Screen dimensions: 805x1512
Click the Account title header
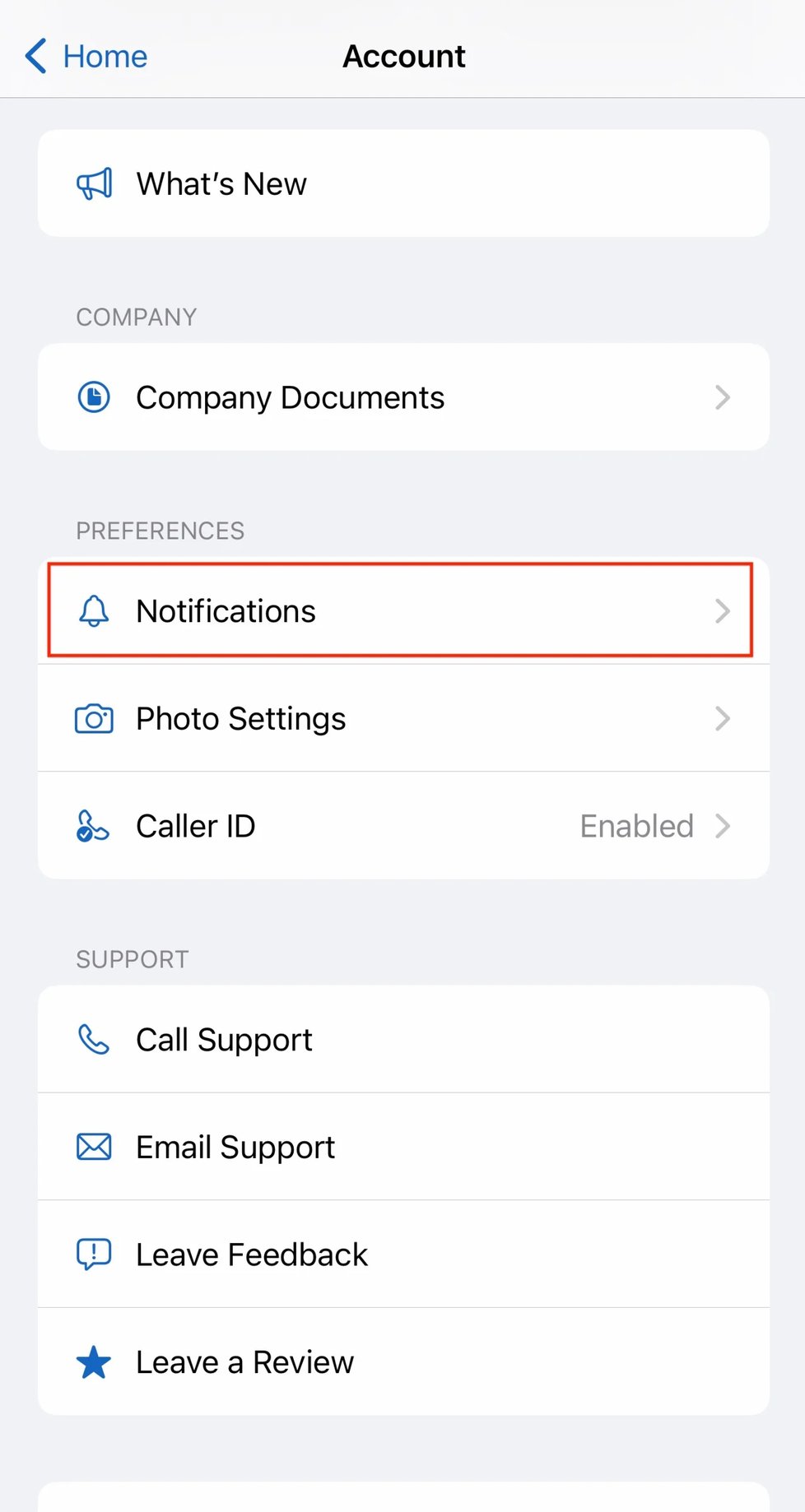click(403, 56)
